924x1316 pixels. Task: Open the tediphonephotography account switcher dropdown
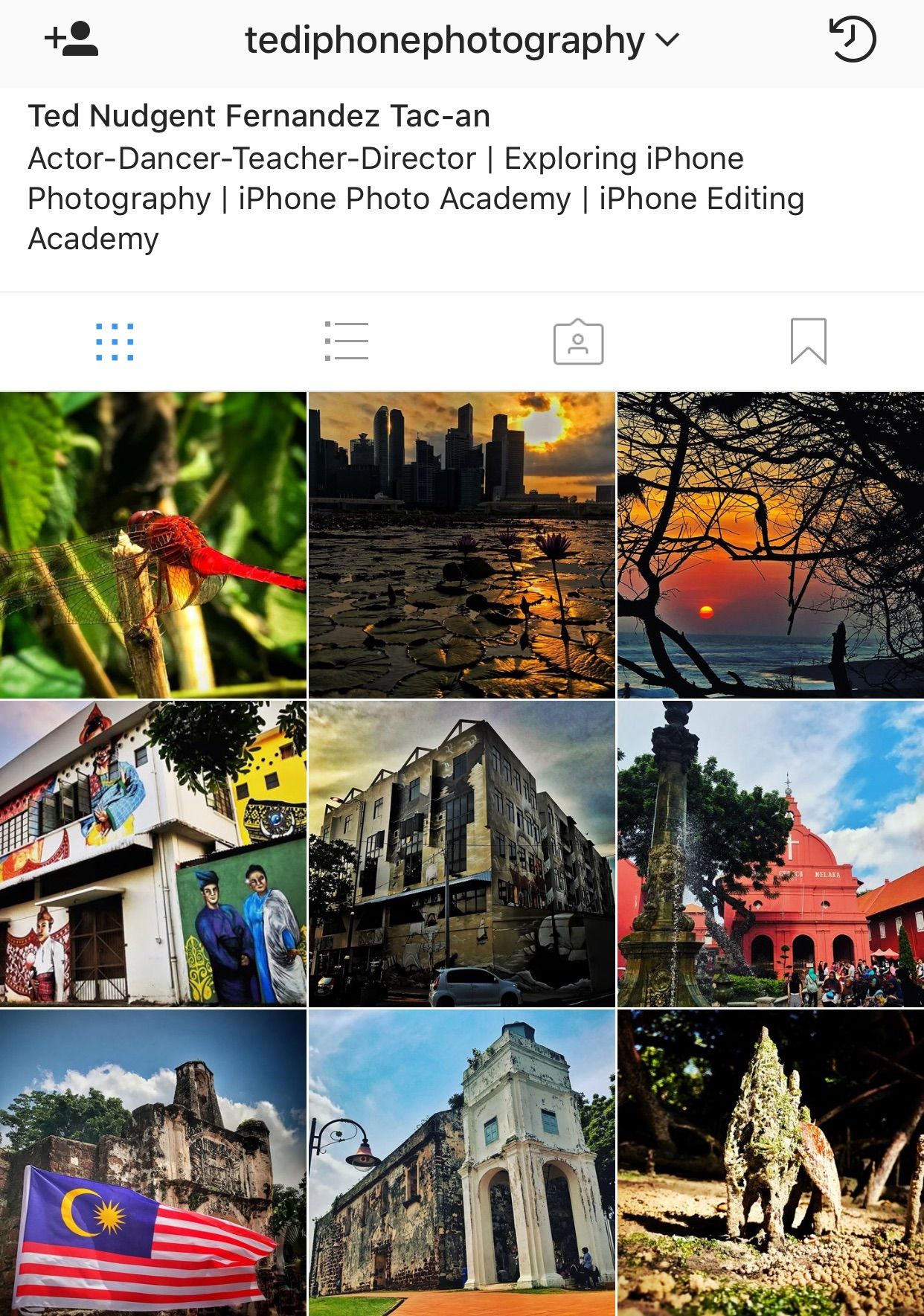coord(461,40)
